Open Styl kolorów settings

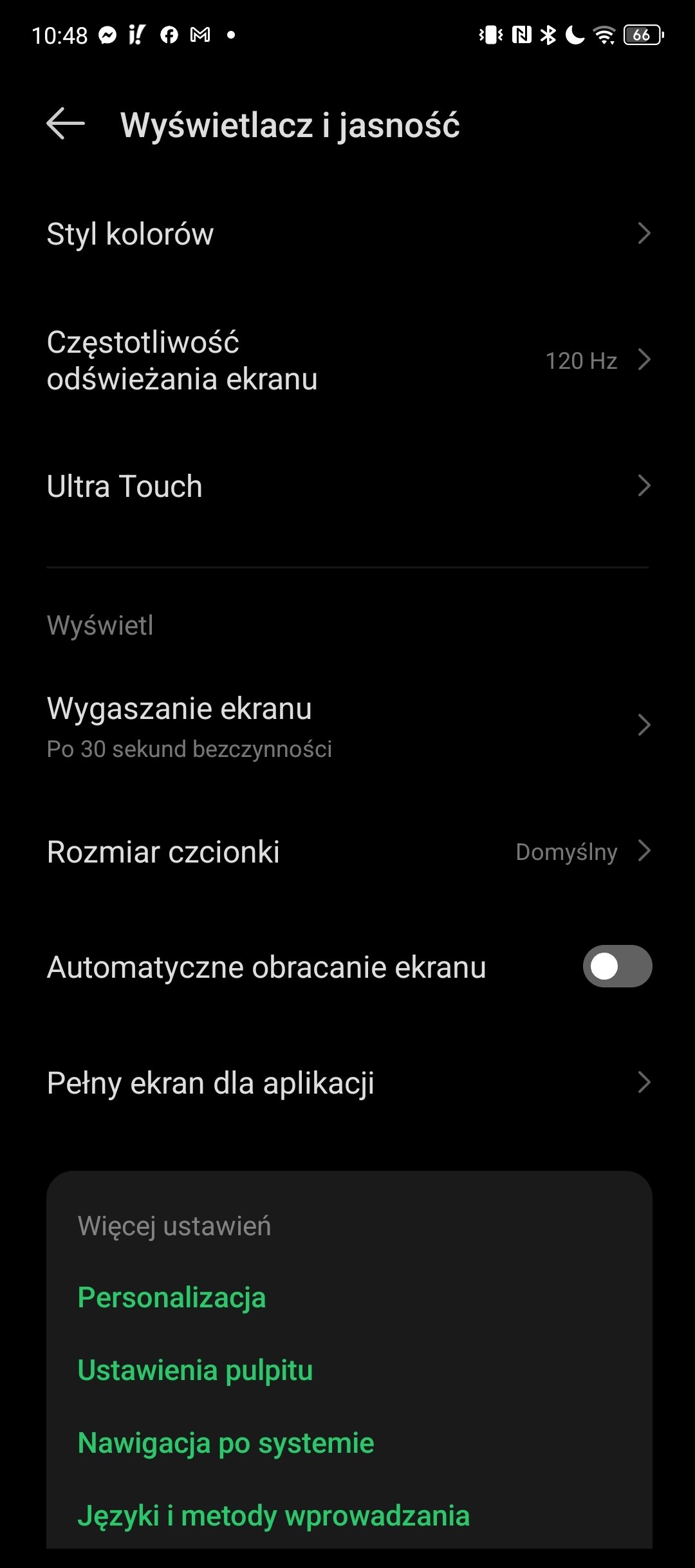pos(347,234)
